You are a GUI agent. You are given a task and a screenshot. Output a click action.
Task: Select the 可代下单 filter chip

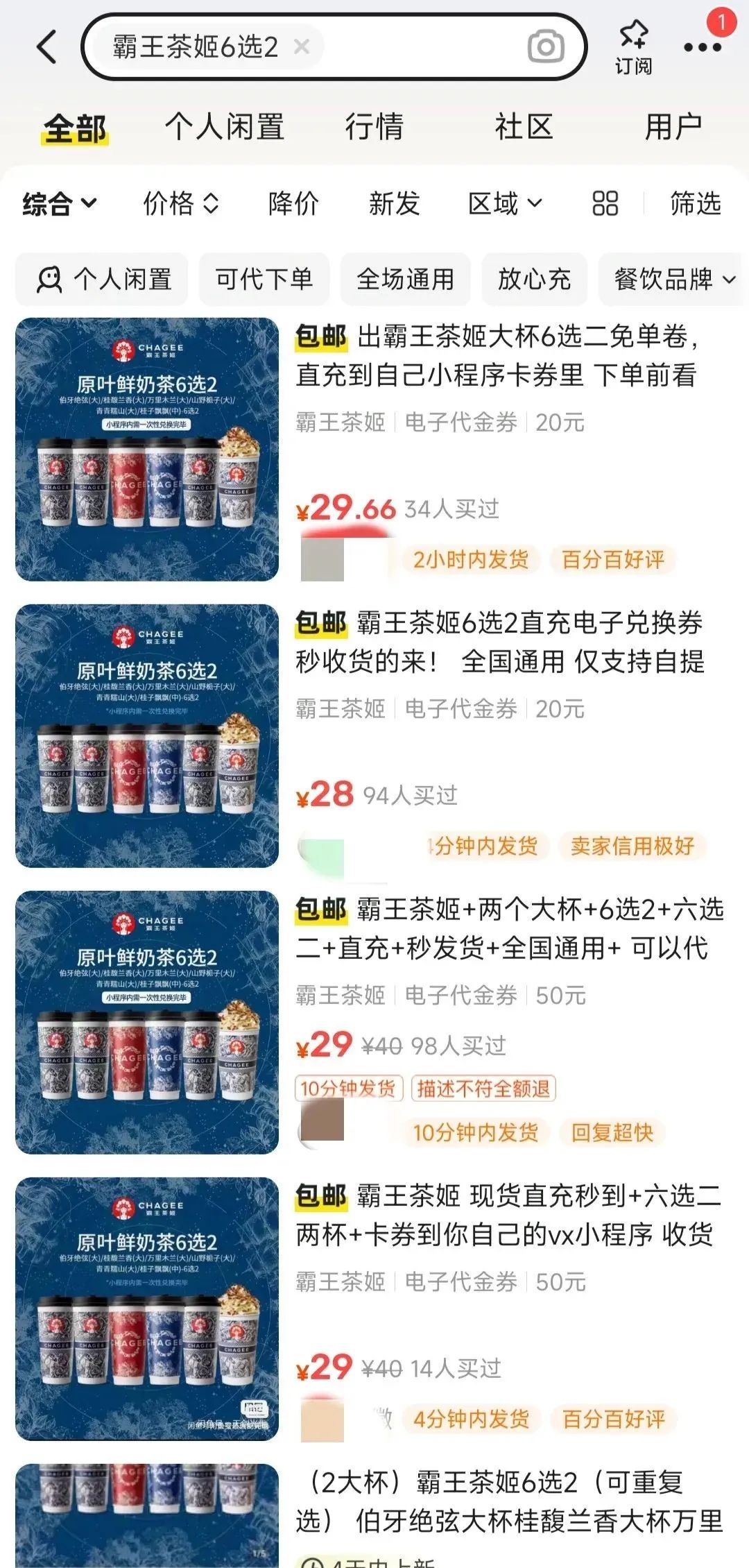[x=264, y=279]
